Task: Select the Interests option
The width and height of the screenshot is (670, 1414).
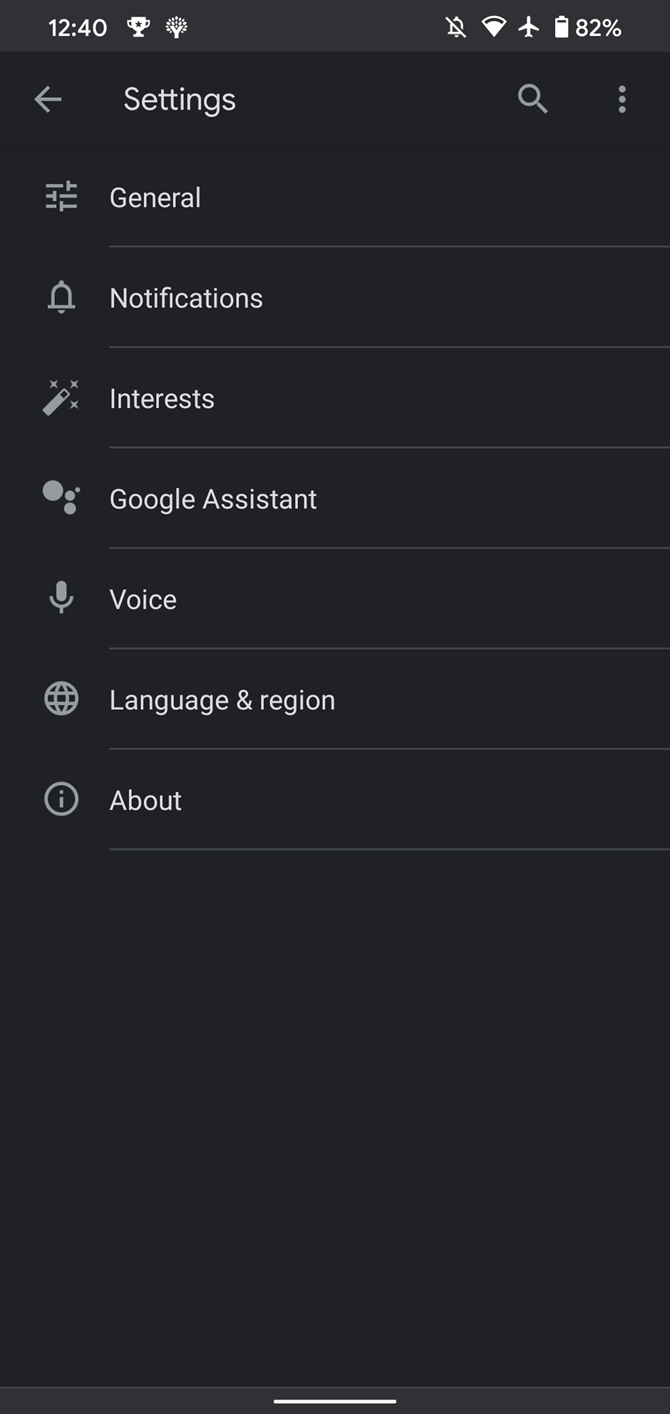Action: [162, 399]
